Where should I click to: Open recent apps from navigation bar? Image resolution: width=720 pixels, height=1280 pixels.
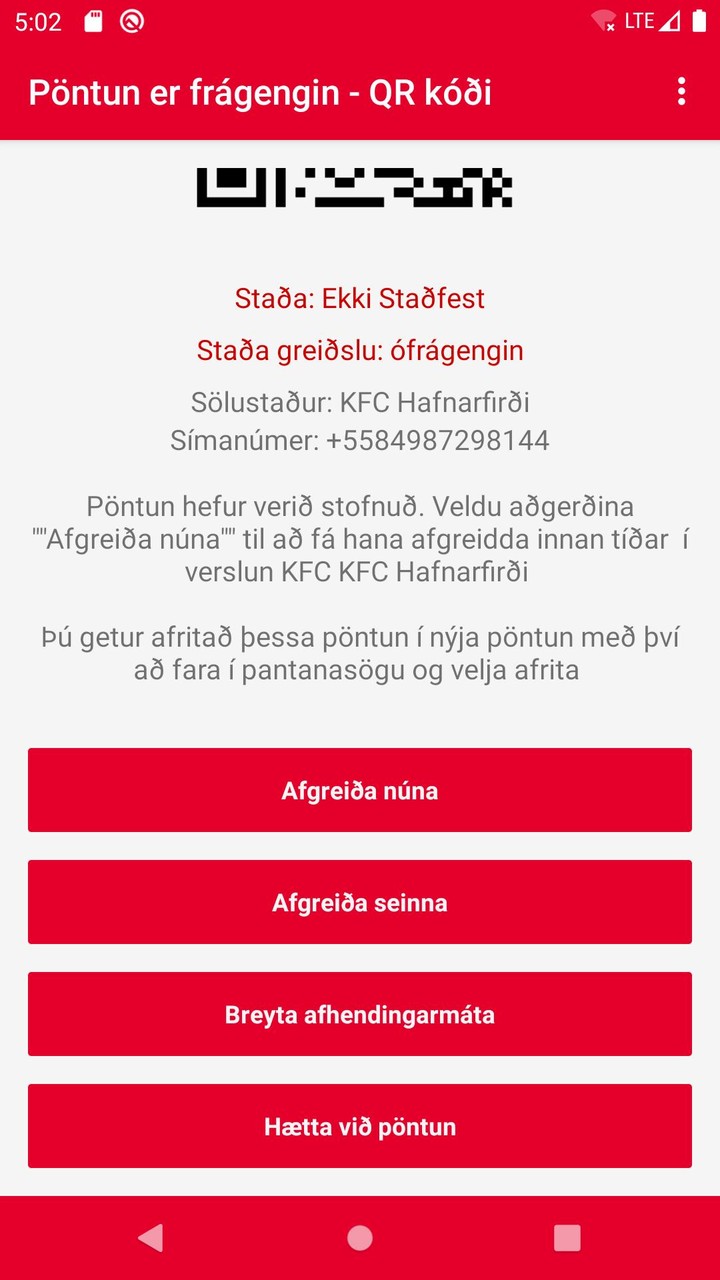pyautogui.click(x=567, y=1238)
